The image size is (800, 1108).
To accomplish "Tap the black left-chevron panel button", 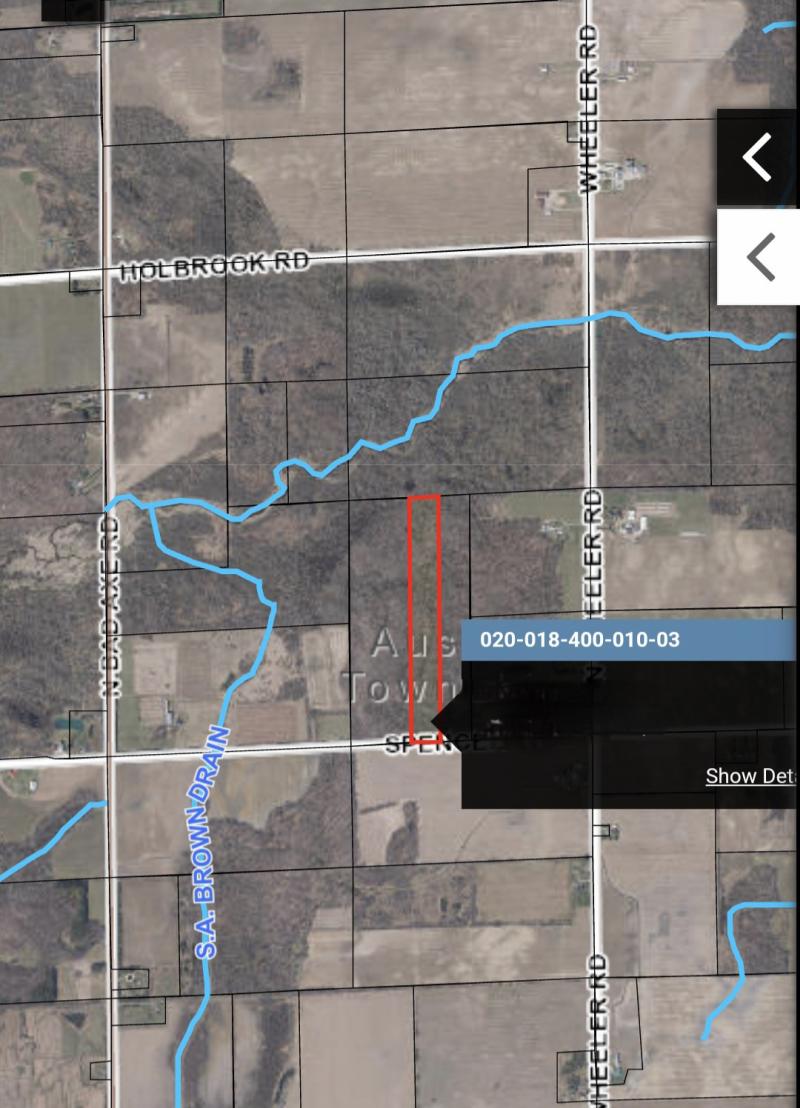I will pyautogui.click(x=757, y=157).
